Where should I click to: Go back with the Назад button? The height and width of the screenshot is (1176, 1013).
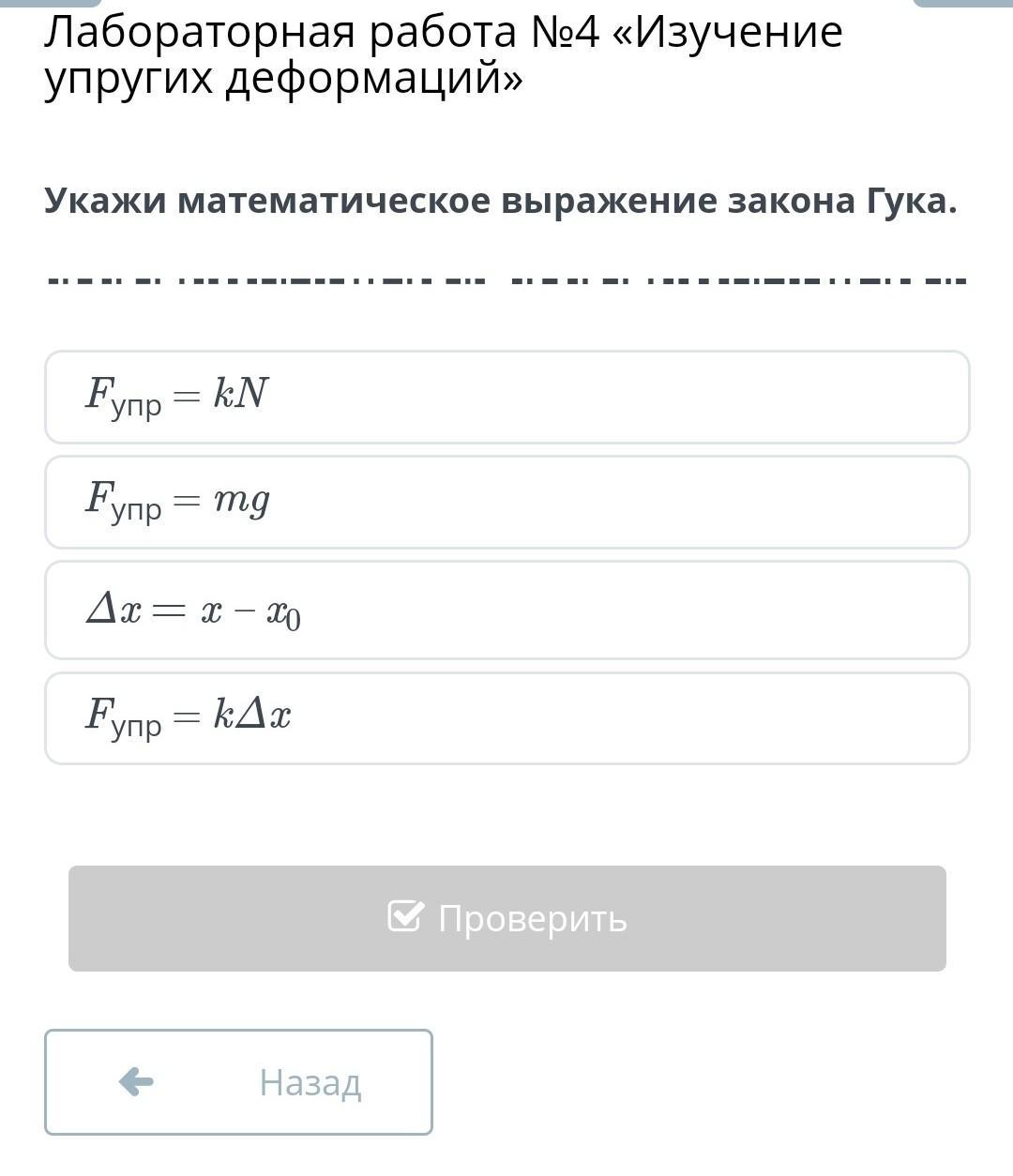238,1082
